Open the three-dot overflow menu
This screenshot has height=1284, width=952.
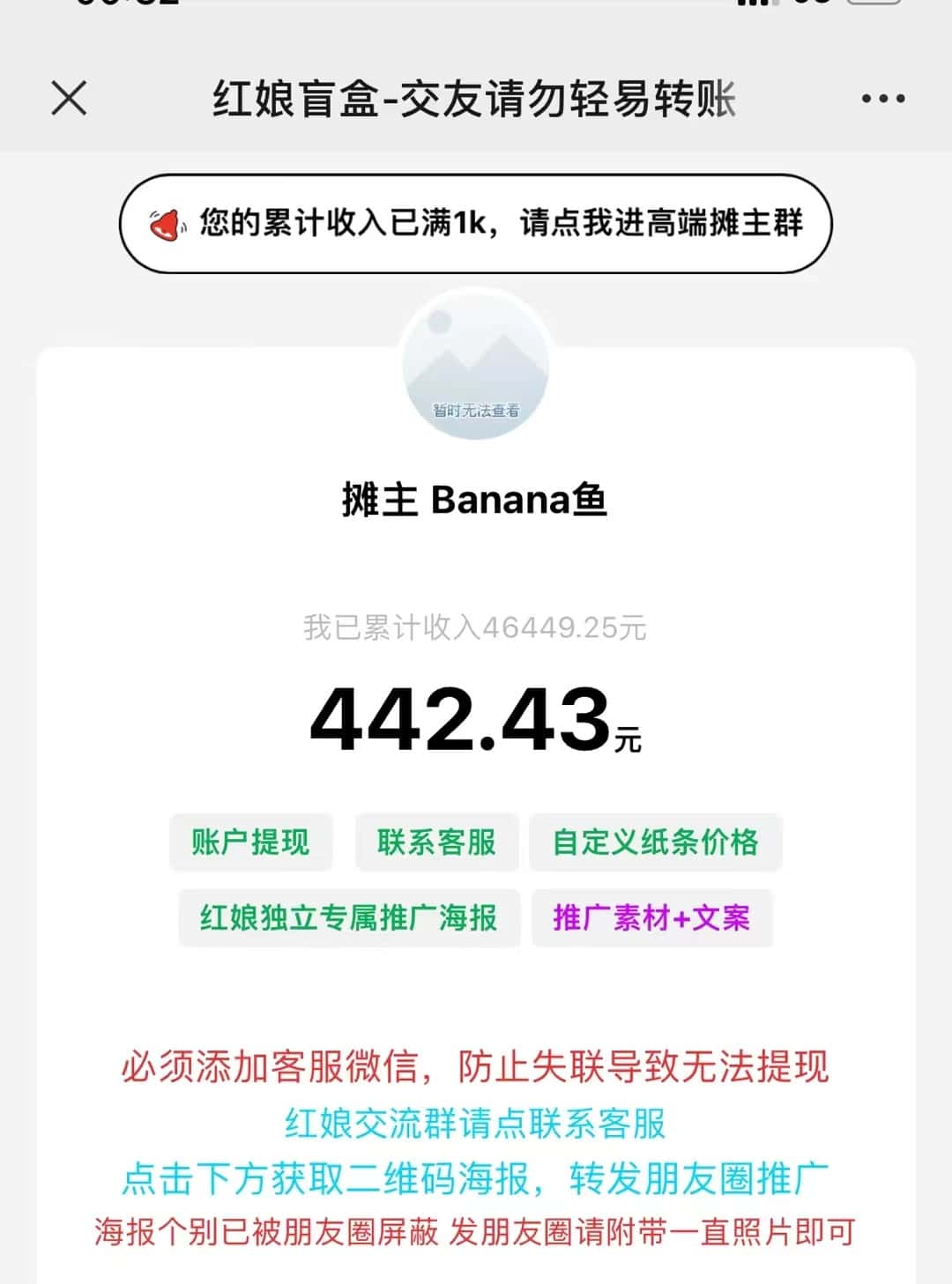pos(883,99)
